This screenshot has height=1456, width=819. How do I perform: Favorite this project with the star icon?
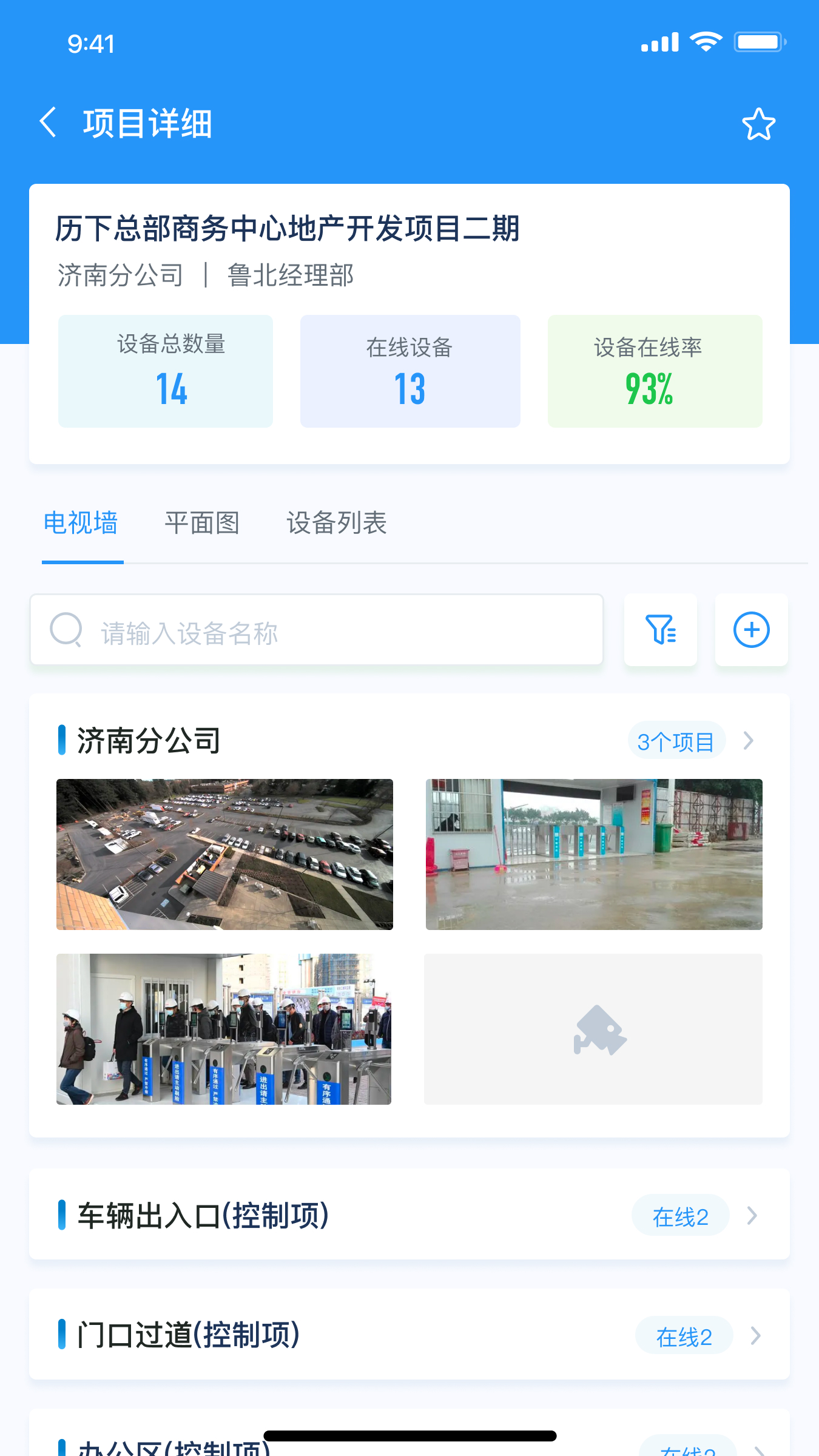[758, 124]
